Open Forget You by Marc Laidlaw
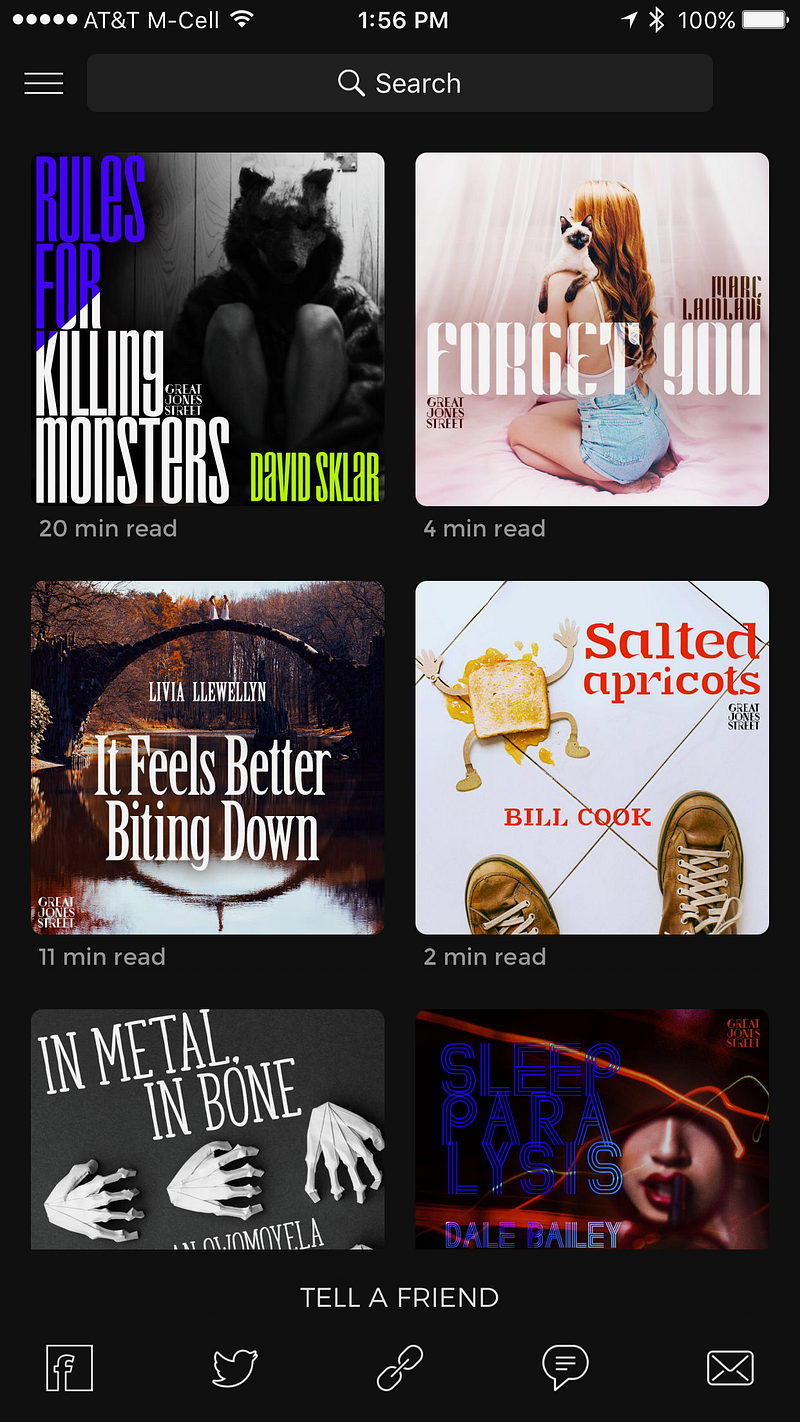This screenshot has height=1422, width=800. coord(592,329)
